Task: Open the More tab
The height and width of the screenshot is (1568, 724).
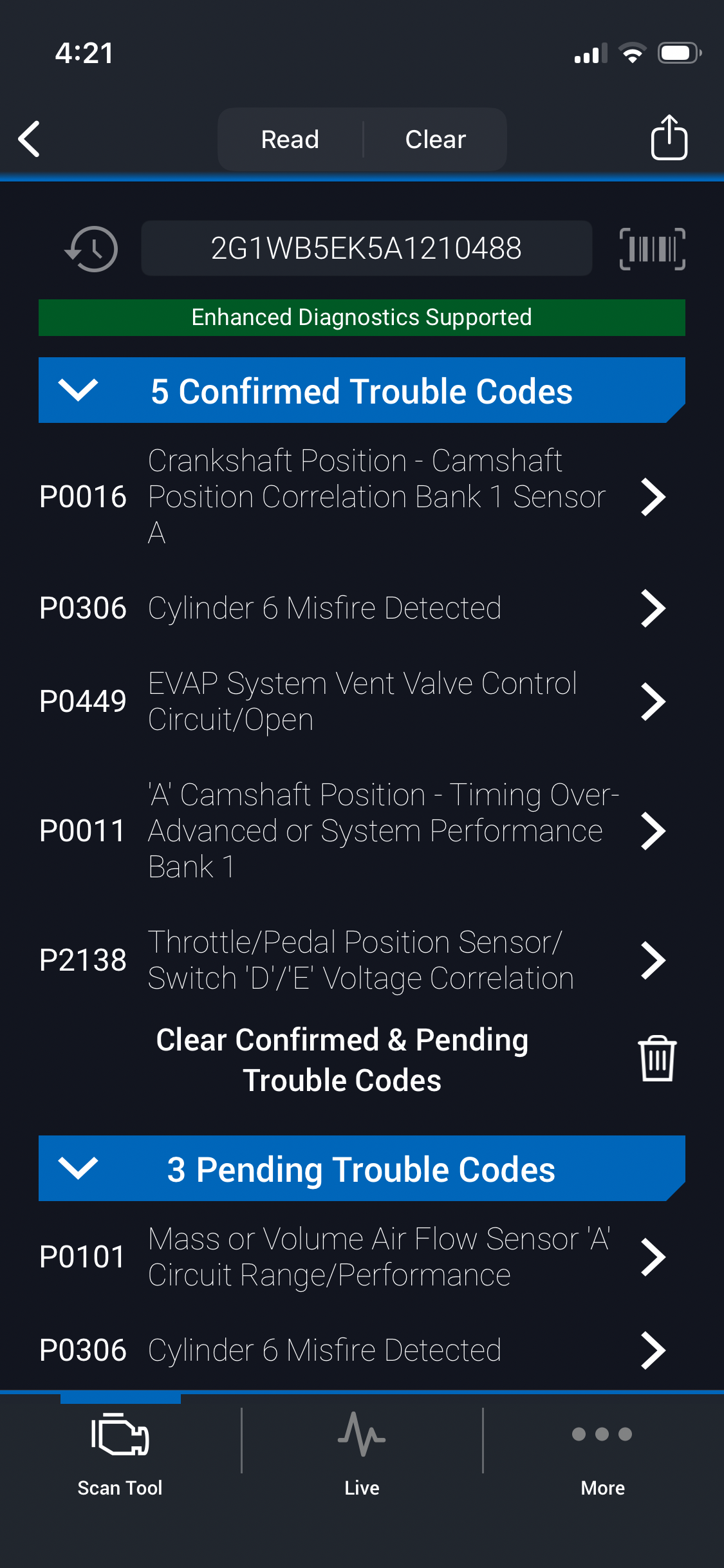Action: [603, 1455]
